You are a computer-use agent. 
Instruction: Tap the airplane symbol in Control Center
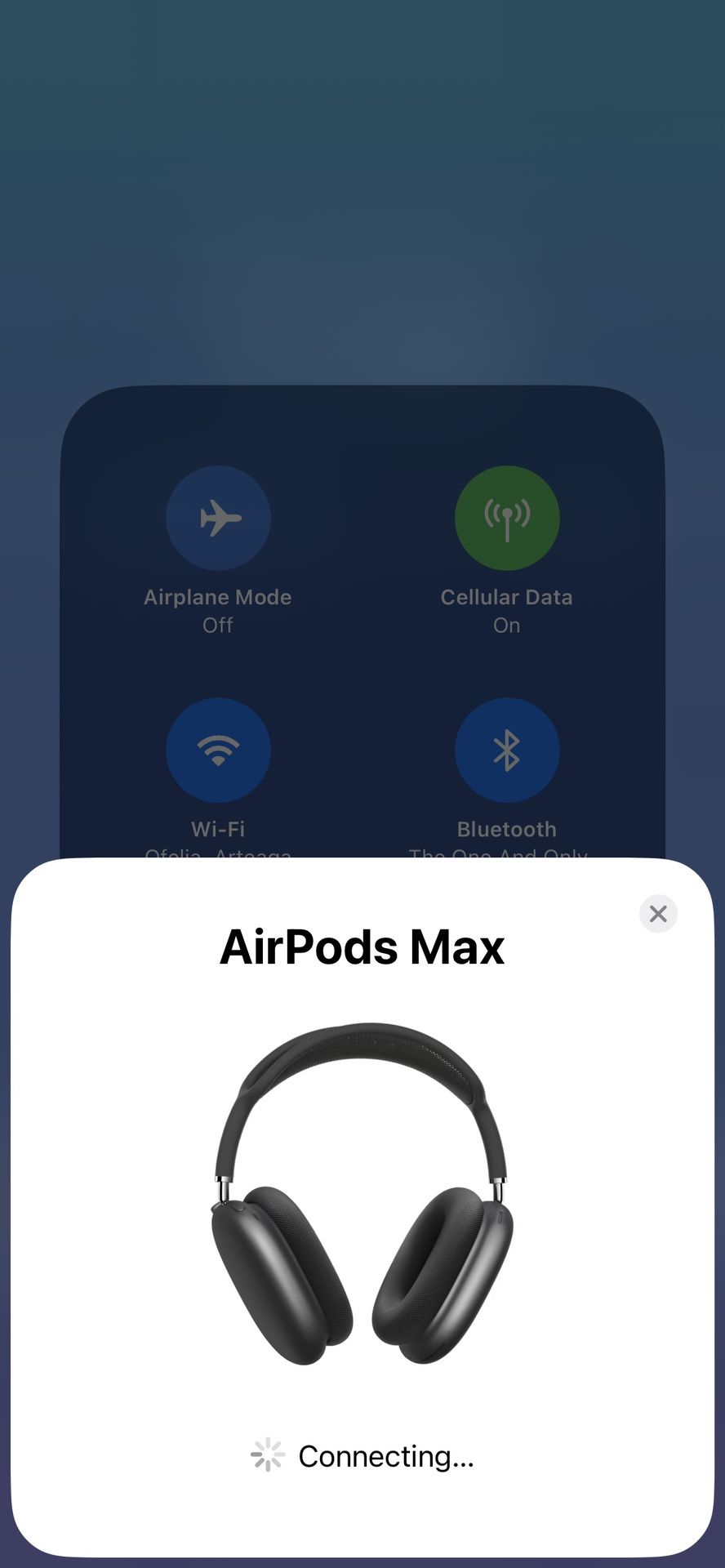[218, 519]
